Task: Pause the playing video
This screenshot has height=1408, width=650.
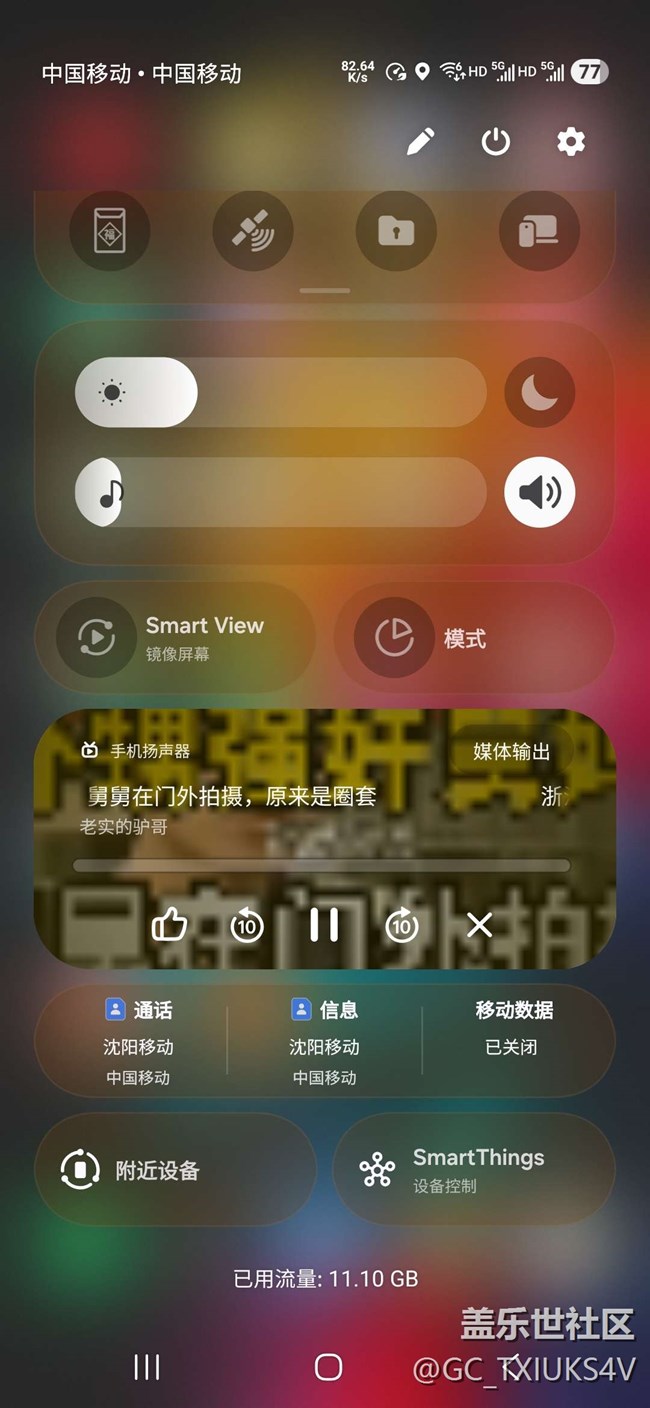Action: (324, 925)
